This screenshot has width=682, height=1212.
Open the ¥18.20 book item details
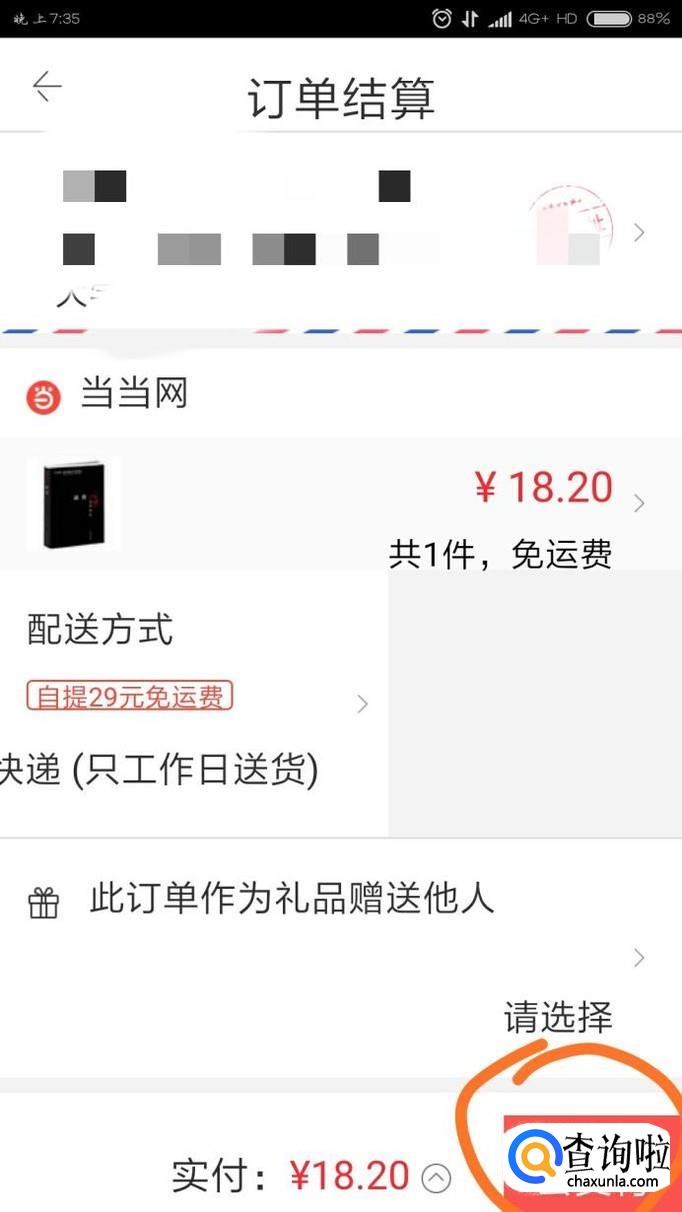[341, 504]
